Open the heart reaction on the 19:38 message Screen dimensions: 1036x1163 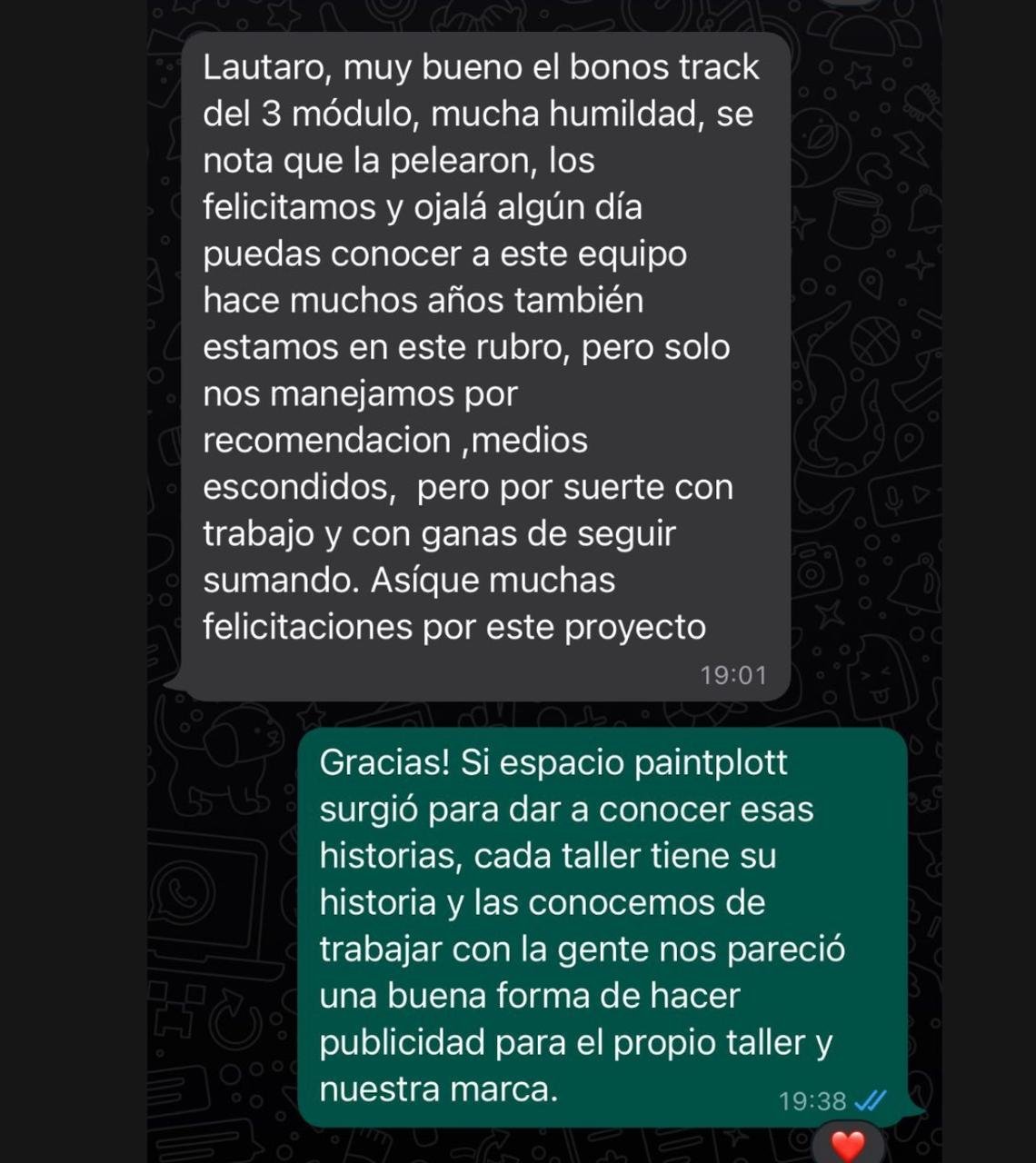(847, 1145)
